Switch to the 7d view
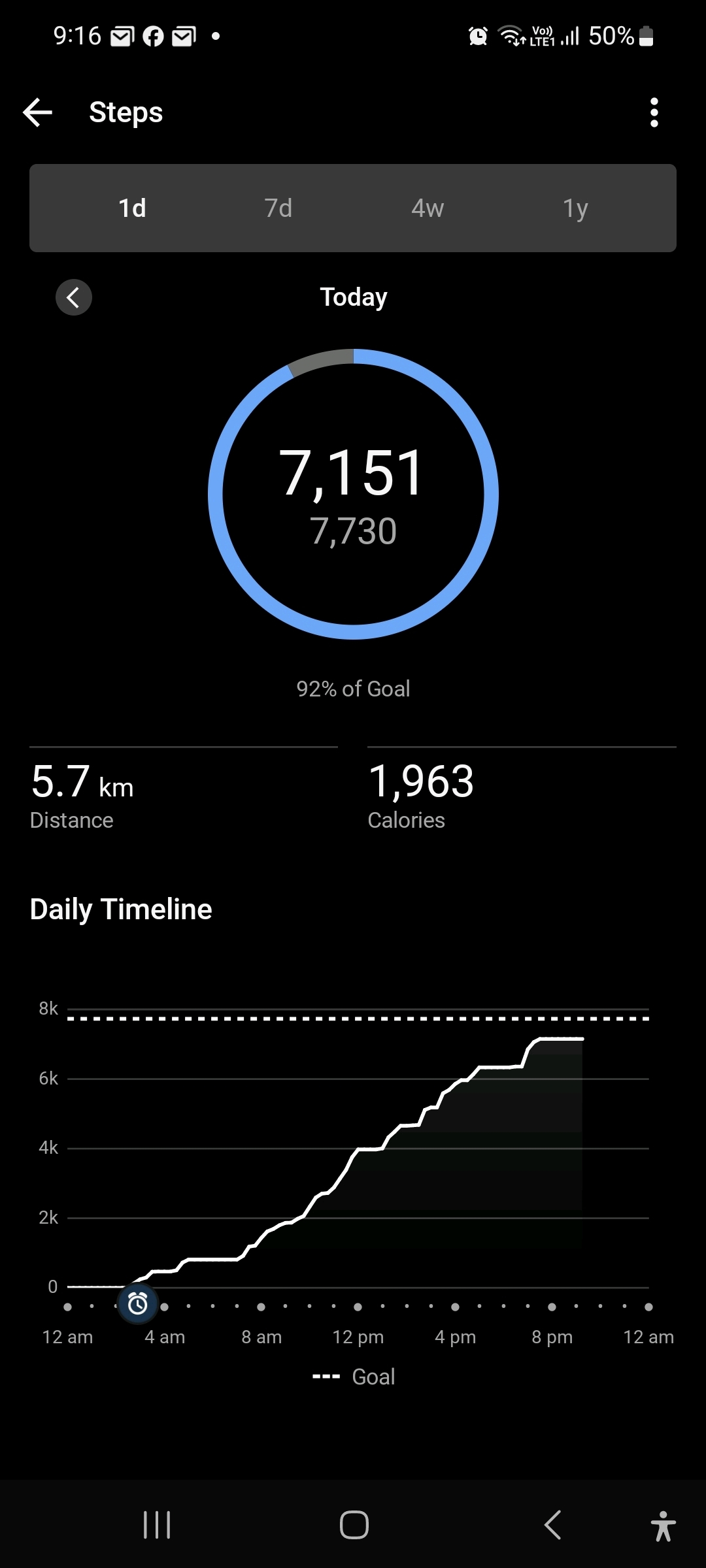706x1568 pixels. tap(278, 208)
